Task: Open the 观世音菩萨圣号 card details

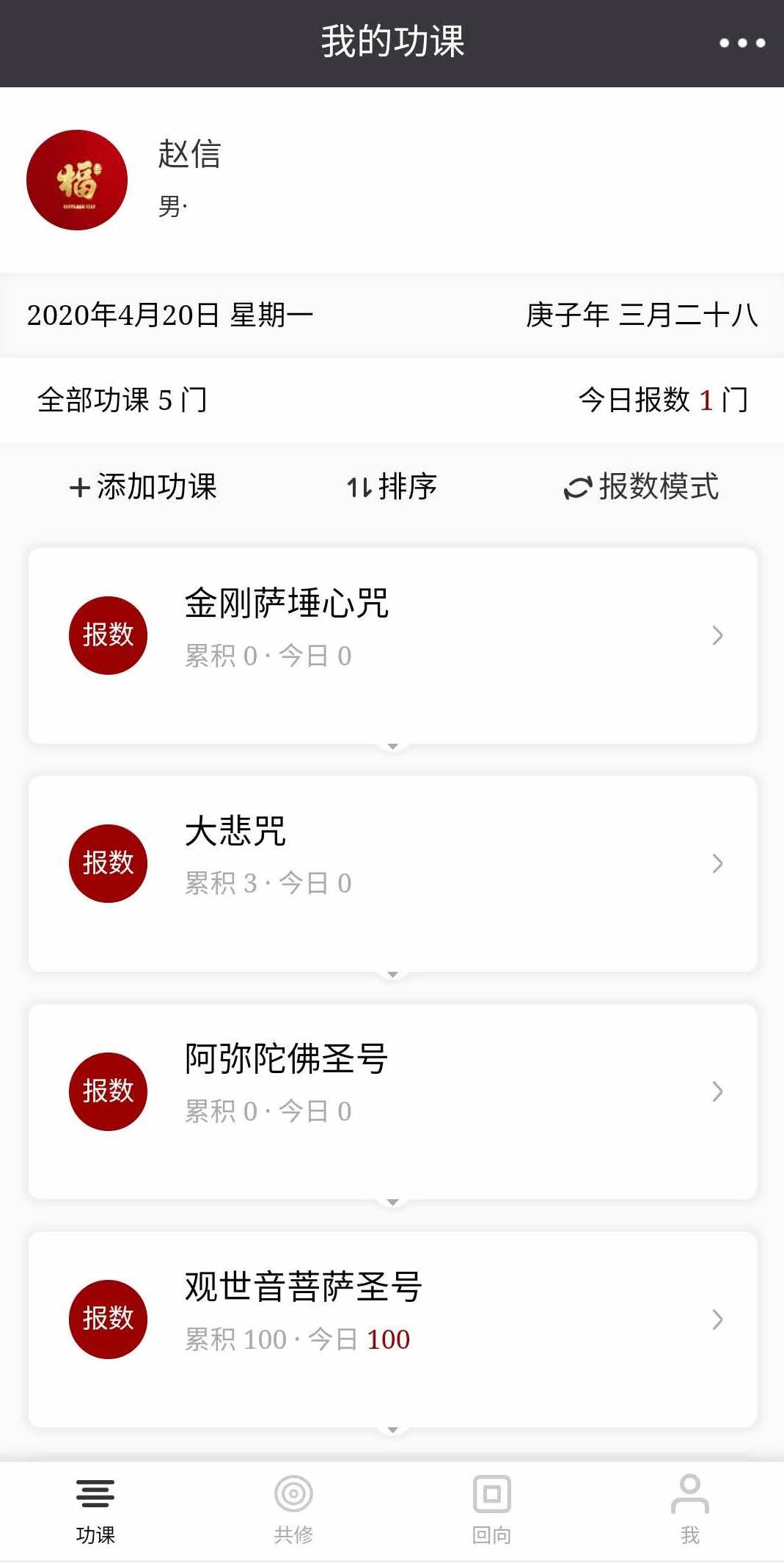Action: tap(717, 1319)
